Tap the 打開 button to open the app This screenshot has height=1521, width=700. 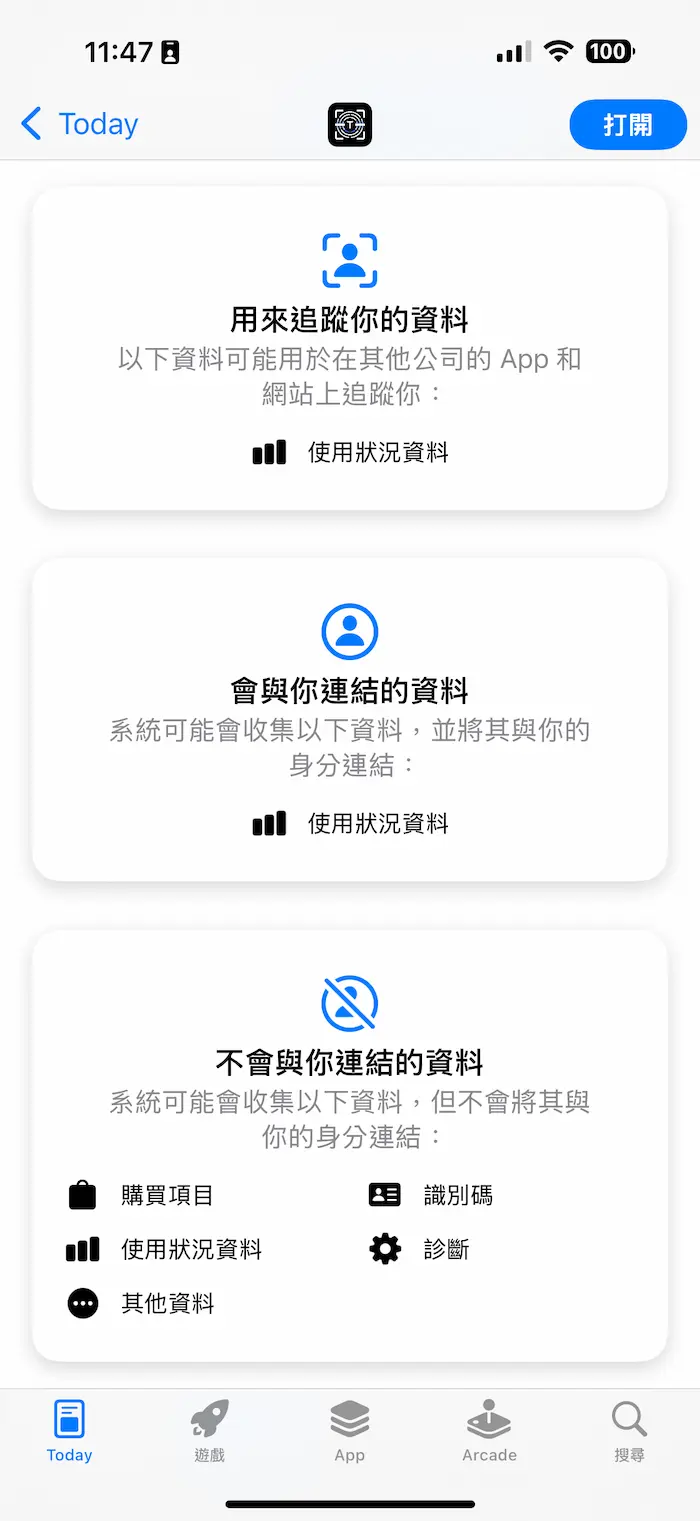(x=628, y=125)
